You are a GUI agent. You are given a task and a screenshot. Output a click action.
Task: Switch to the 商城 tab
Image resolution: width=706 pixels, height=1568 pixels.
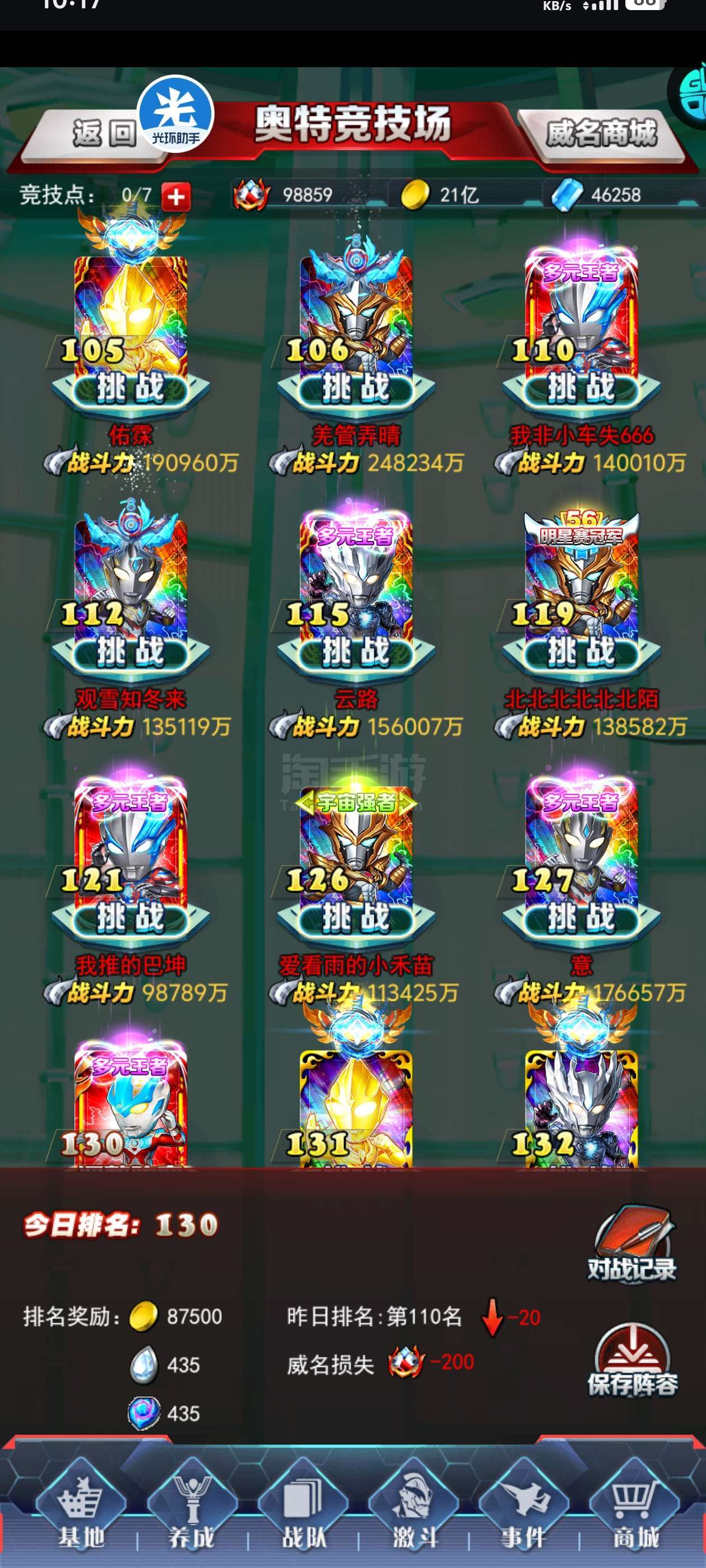(x=635, y=1511)
